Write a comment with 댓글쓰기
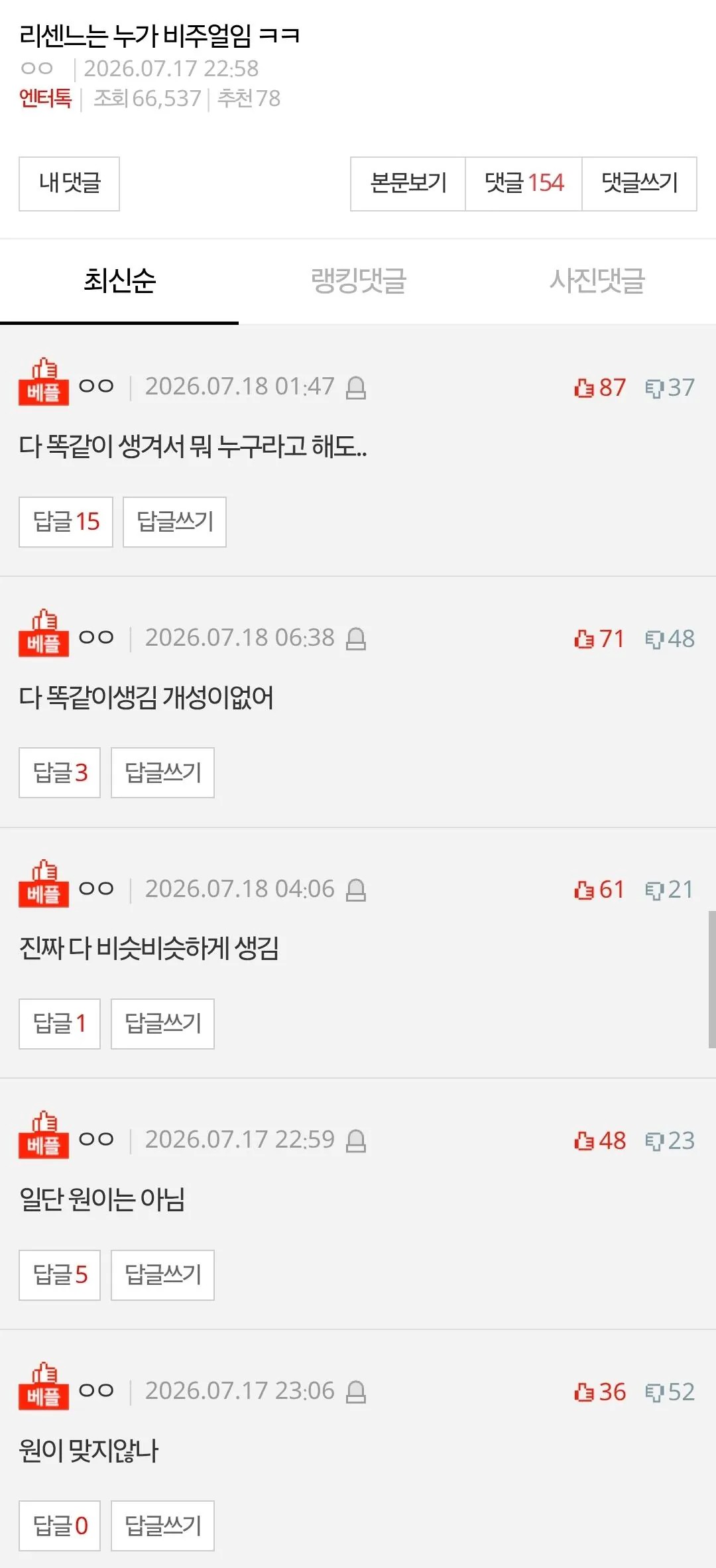The width and height of the screenshot is (716, 1568). (x=639, y=184)
